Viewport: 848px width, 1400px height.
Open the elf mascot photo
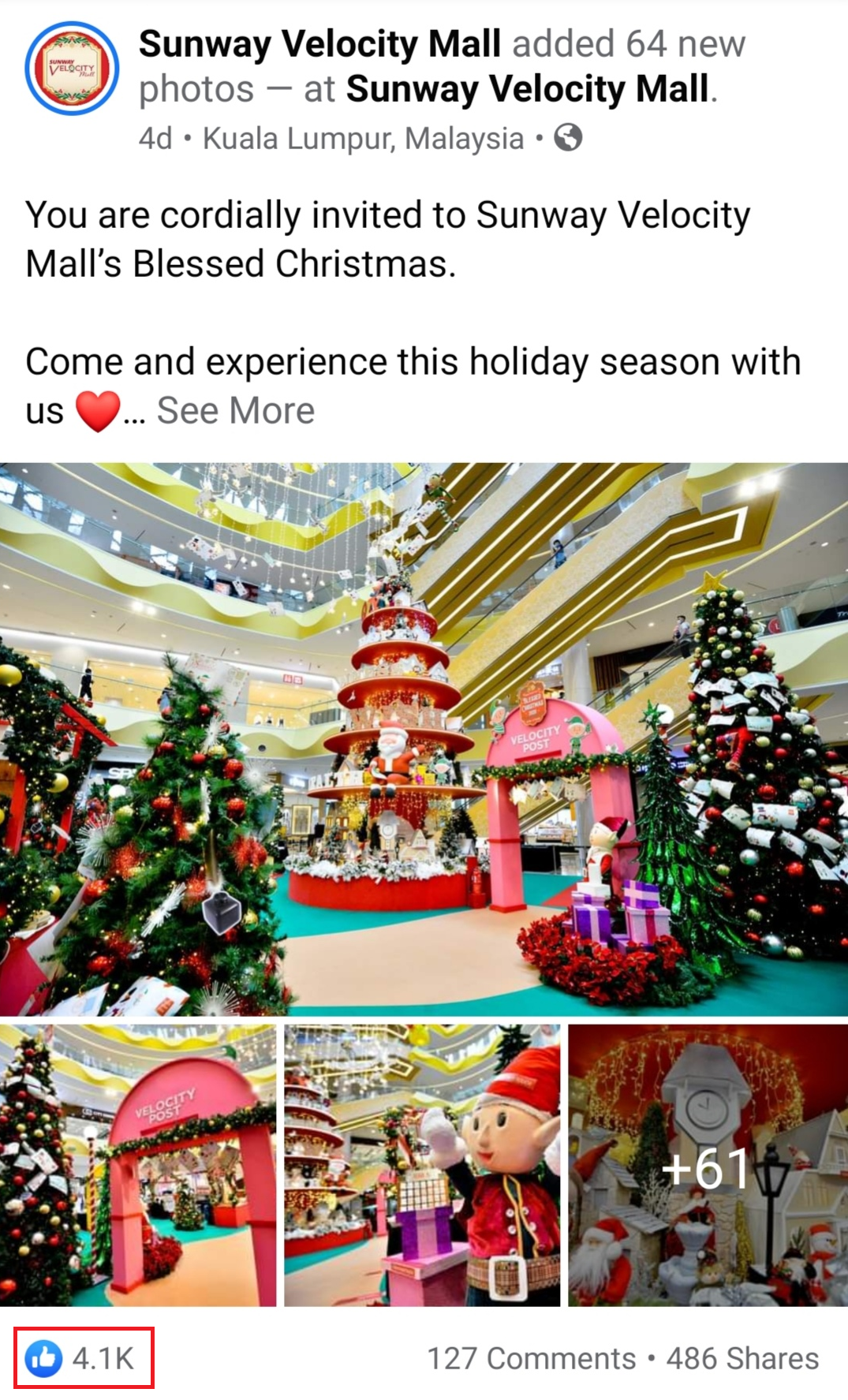422,1166
